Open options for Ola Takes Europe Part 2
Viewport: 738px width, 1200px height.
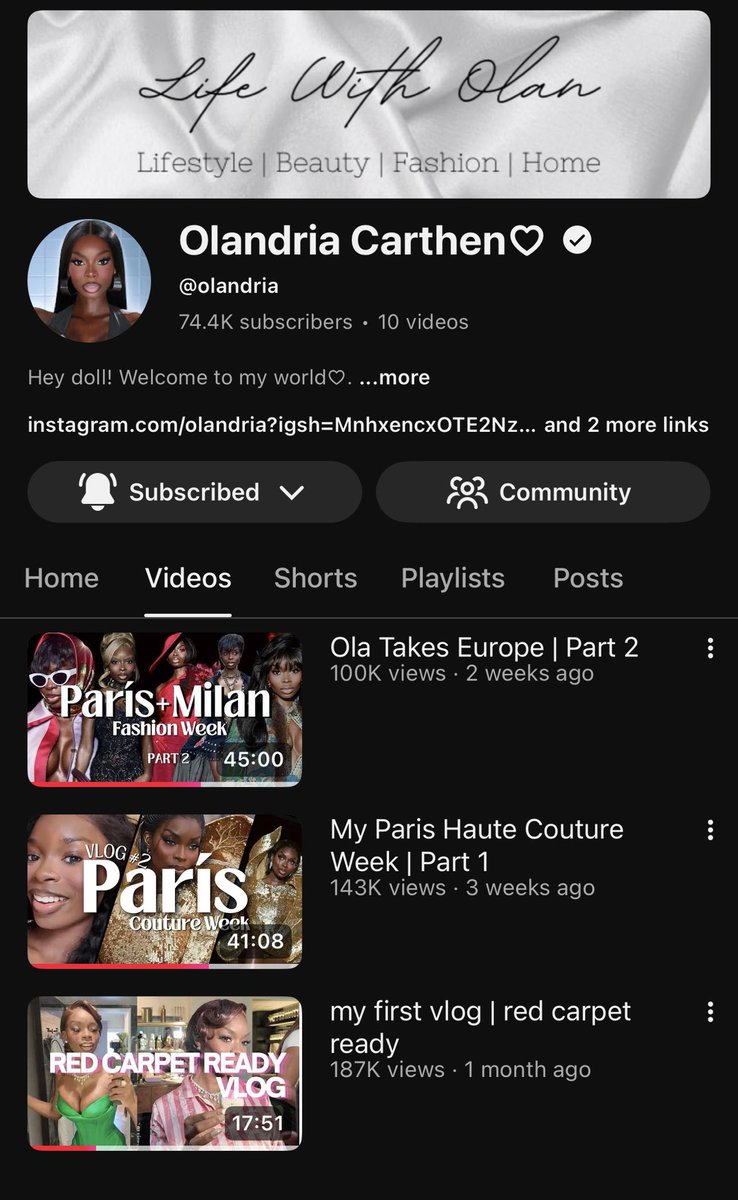tap(710, 648)
